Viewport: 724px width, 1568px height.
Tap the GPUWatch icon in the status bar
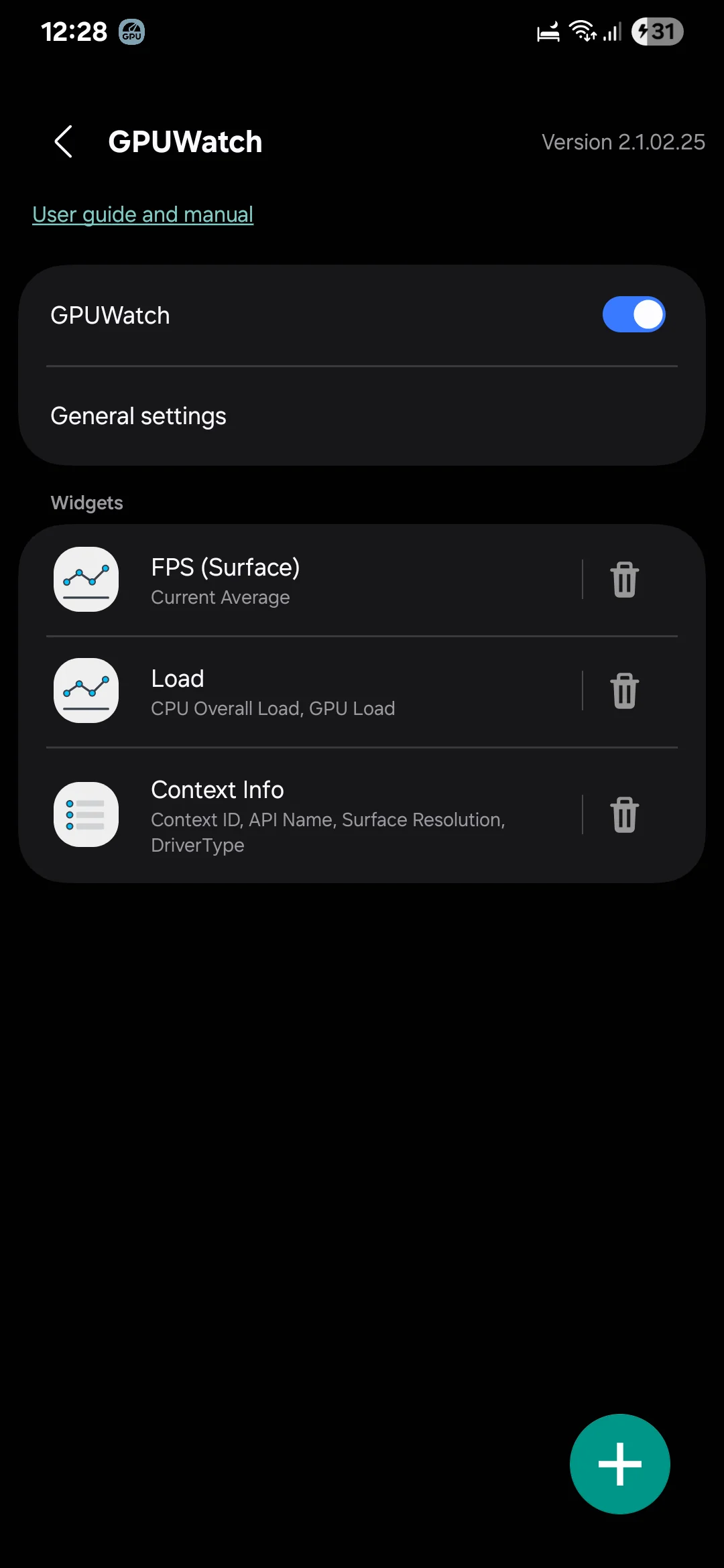click(x=131, y=31)
